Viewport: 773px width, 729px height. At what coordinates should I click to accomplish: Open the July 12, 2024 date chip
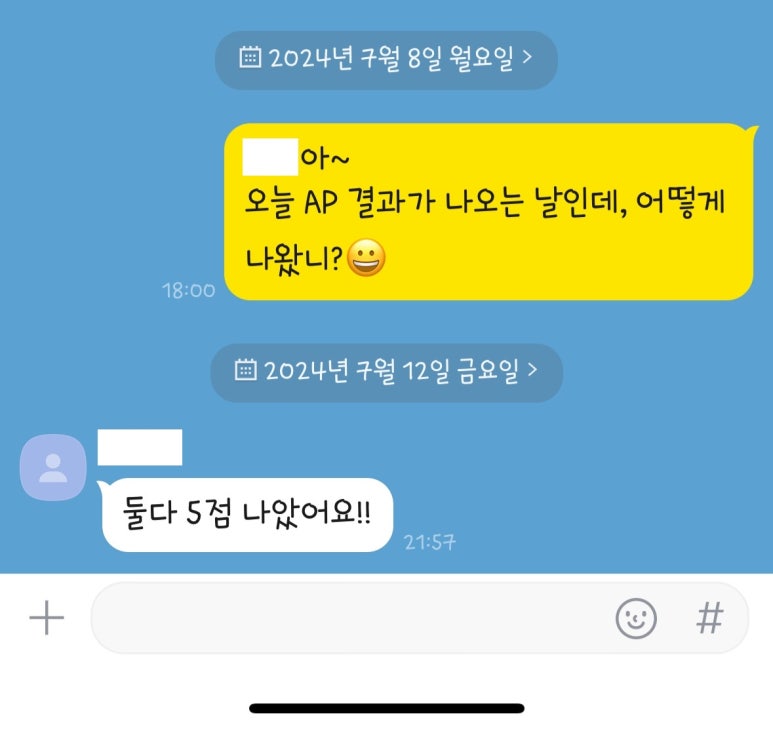[x=386, y=372]
